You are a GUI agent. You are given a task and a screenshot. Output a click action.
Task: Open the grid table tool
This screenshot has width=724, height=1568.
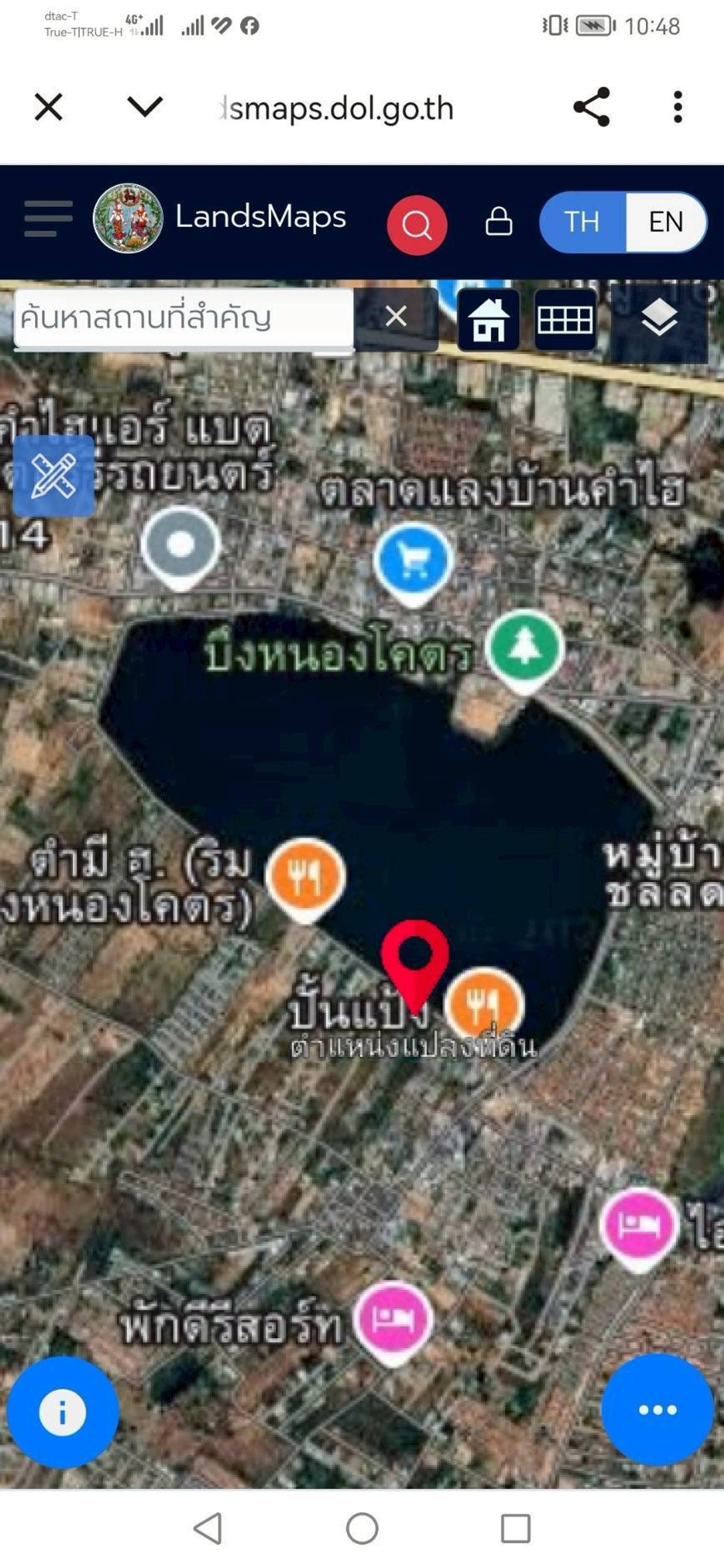565,319
